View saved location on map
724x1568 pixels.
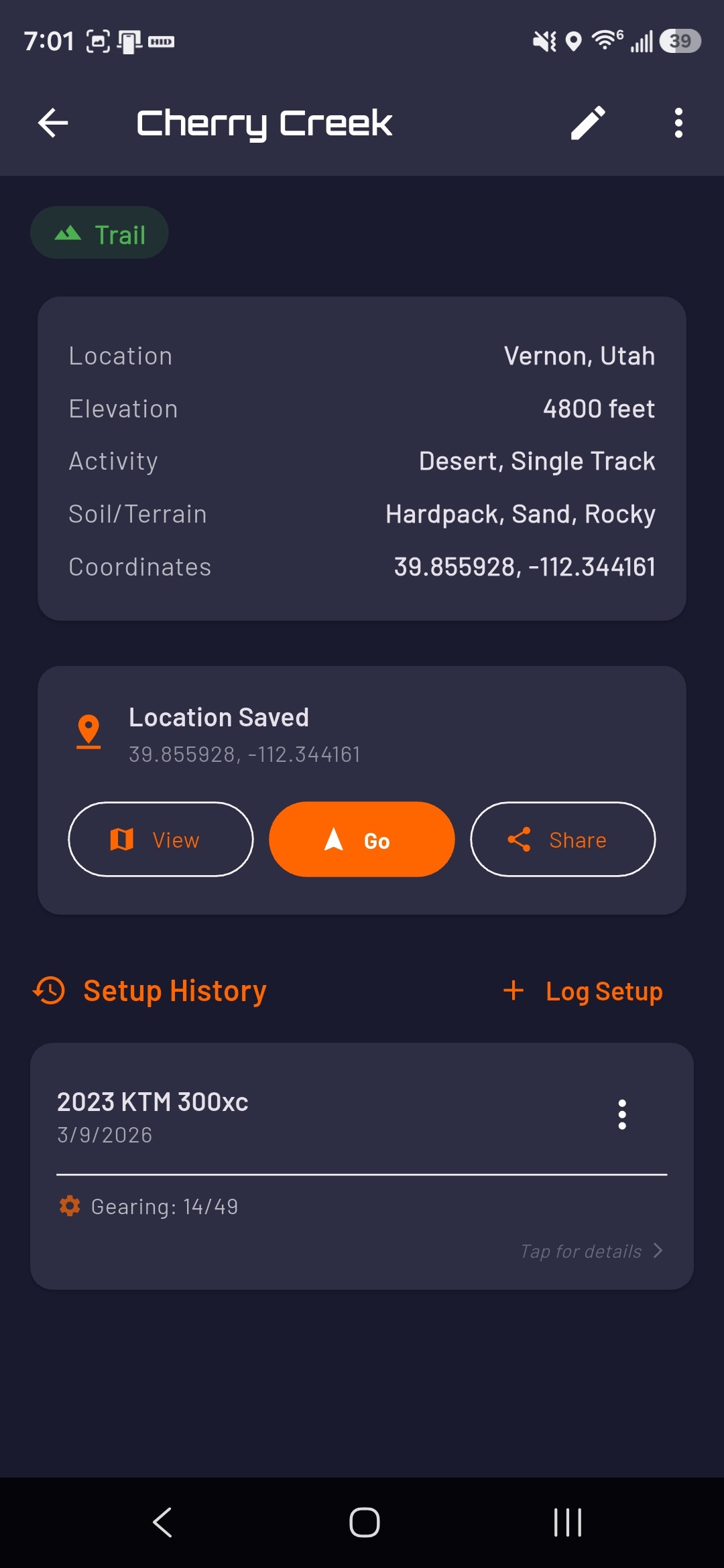point(161,840)
